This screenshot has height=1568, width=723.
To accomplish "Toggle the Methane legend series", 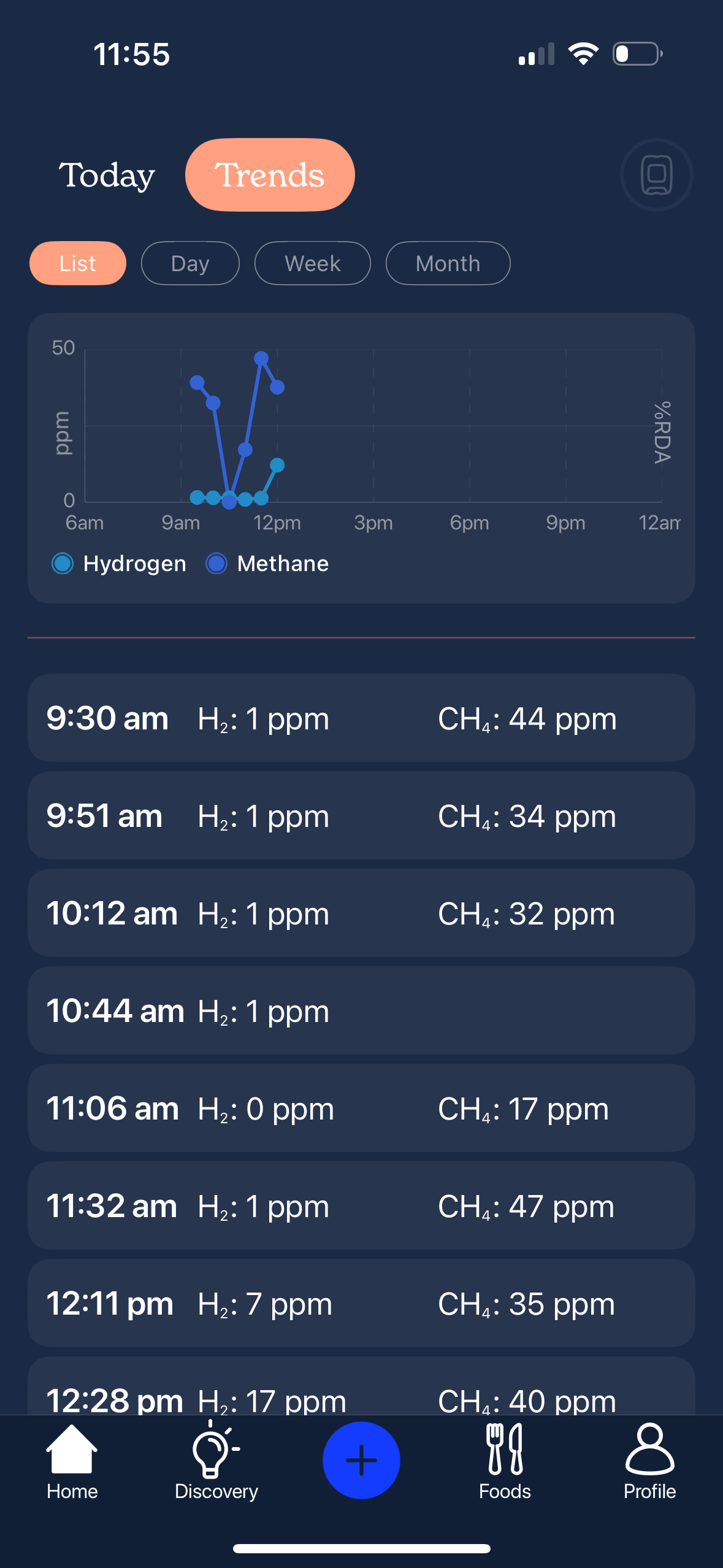I will (x=268, y=563).
